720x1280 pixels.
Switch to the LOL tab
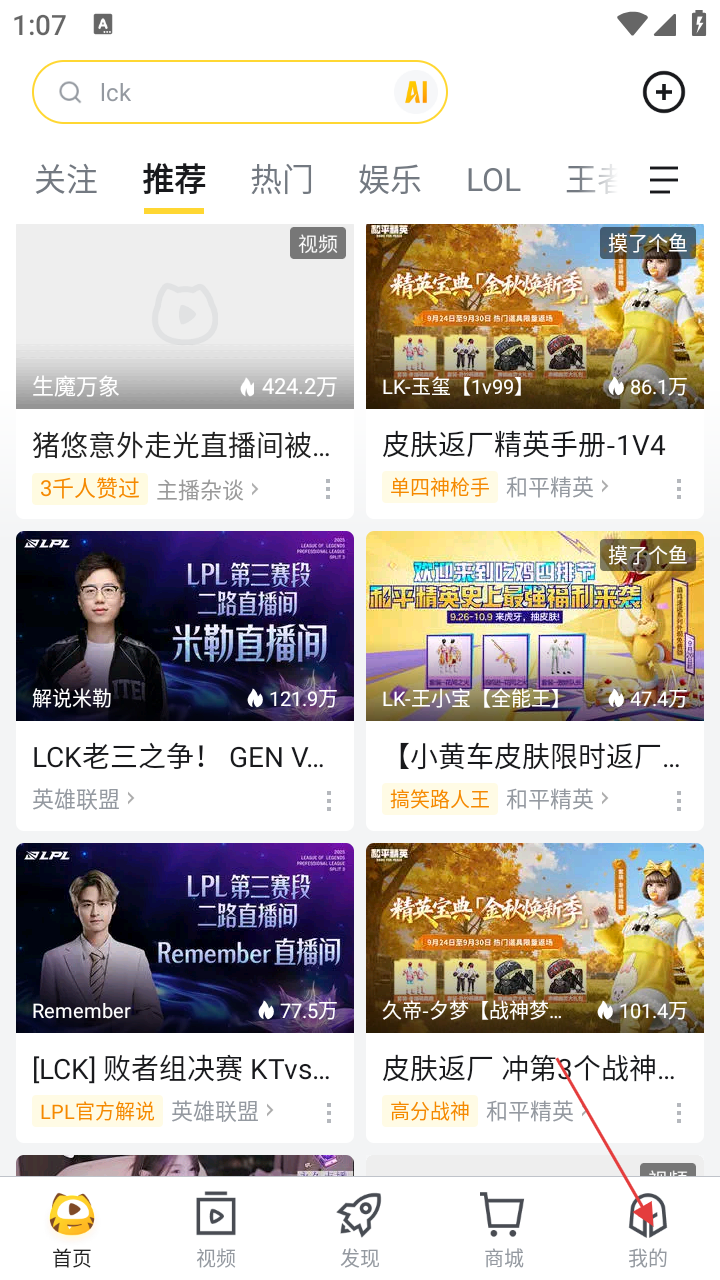point(493,180)
